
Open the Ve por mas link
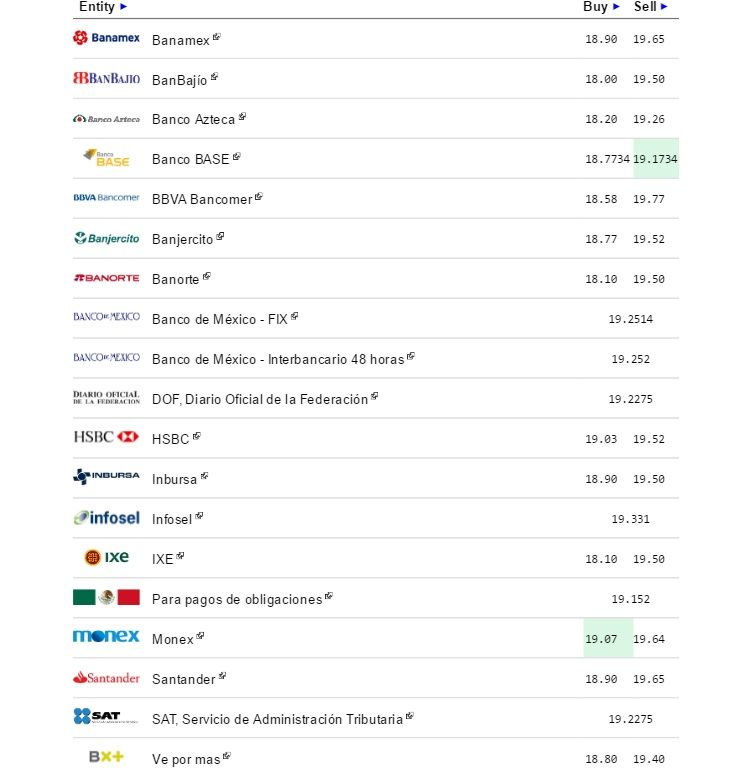pos(186,760)
